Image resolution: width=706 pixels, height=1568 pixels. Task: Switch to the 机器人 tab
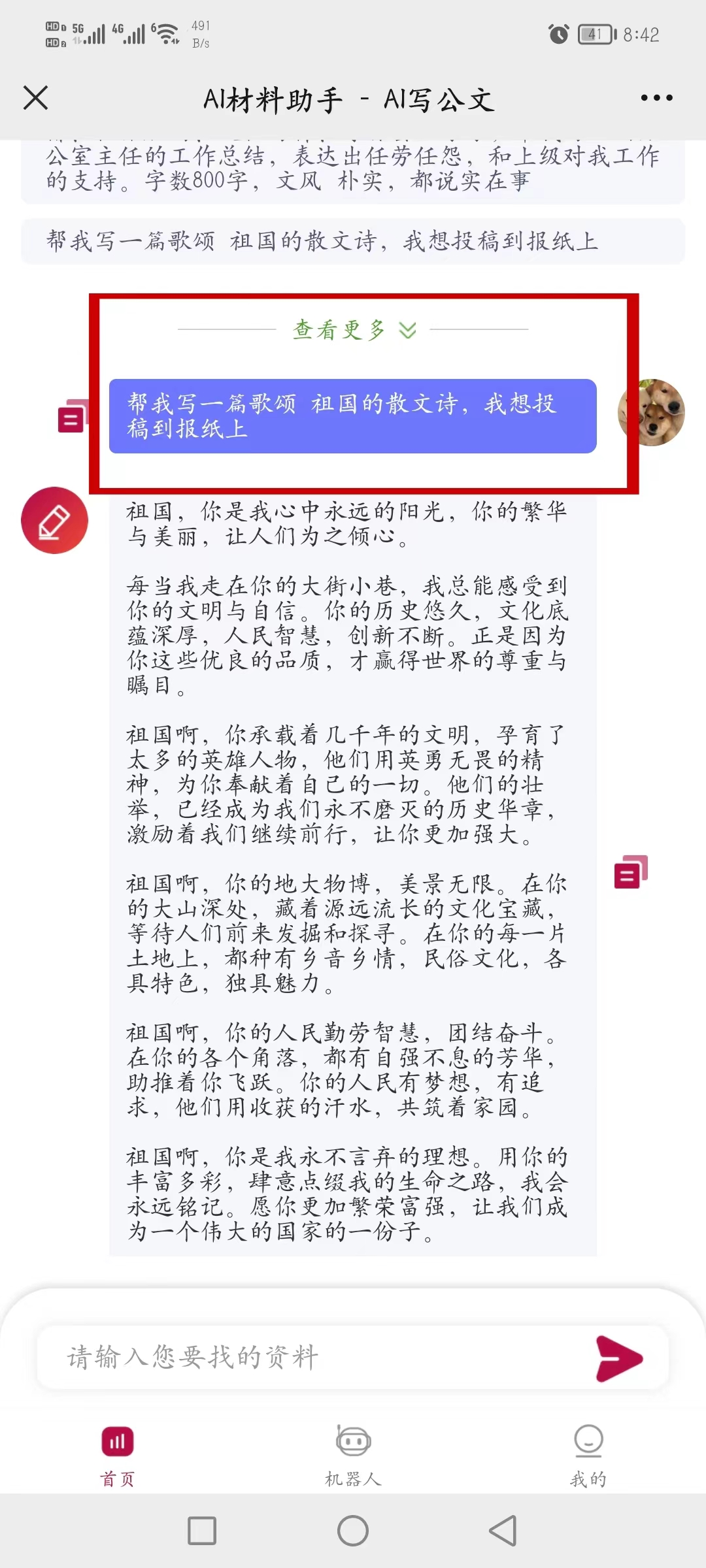(353, 1455)
